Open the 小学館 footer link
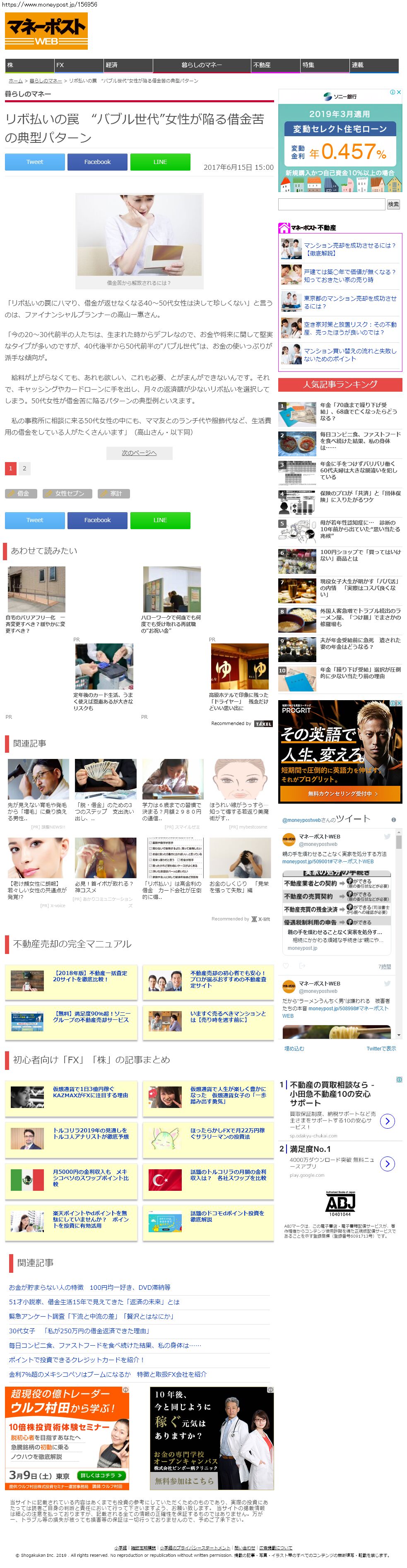Image resolution: width=407 pixels, height=1568 pixels. coord(120,1547)
